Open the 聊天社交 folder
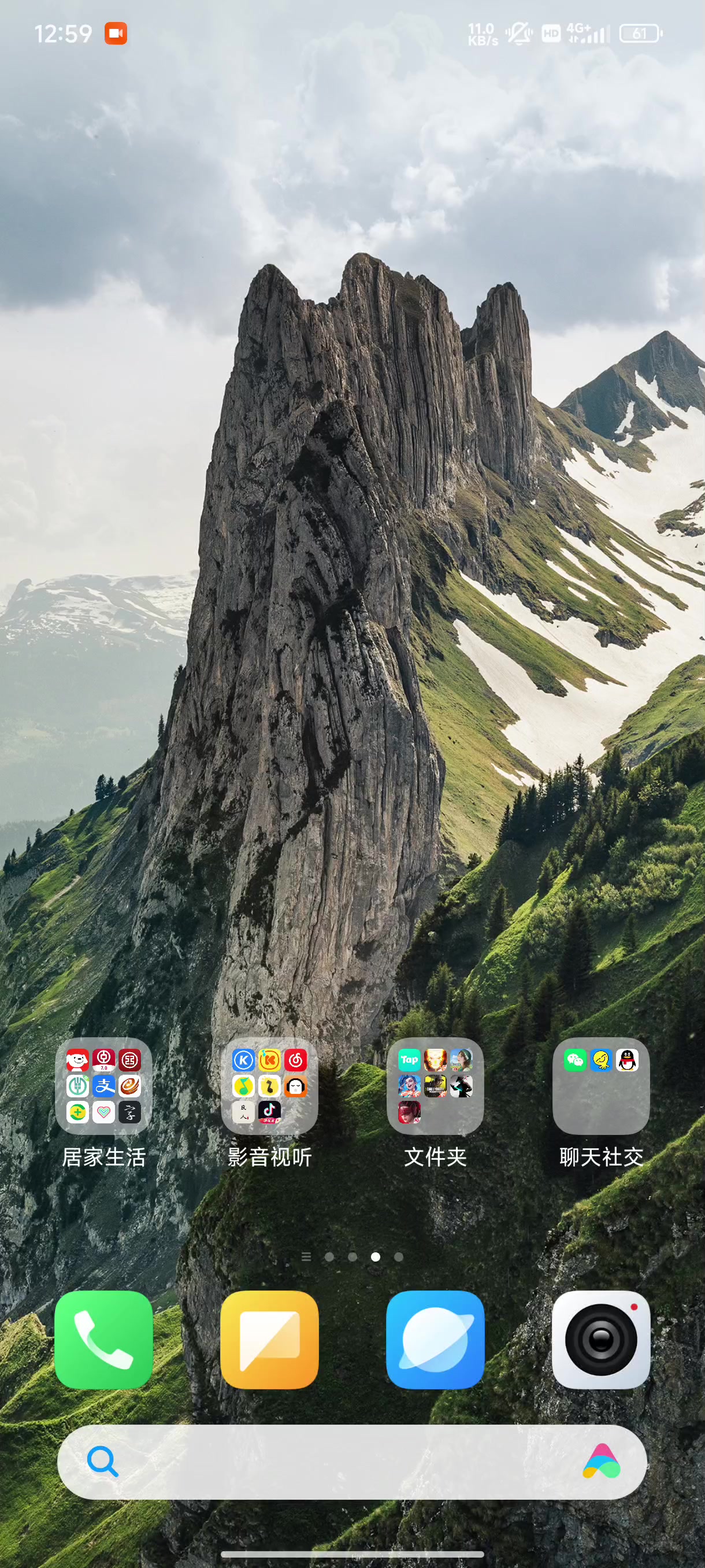Image resolution: width=705 pixels, height=1568 pixels. pyautogui.click(x=601, y=1085)
